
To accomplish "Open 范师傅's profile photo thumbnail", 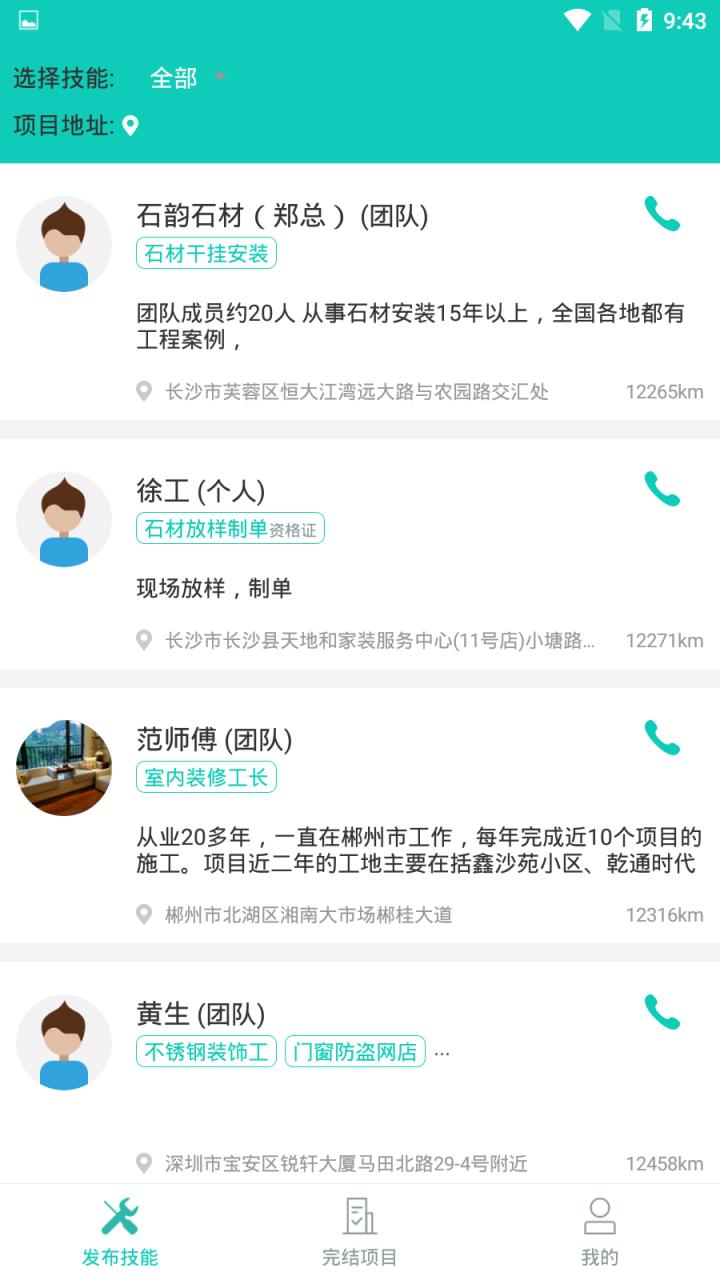I will (64, 768).
